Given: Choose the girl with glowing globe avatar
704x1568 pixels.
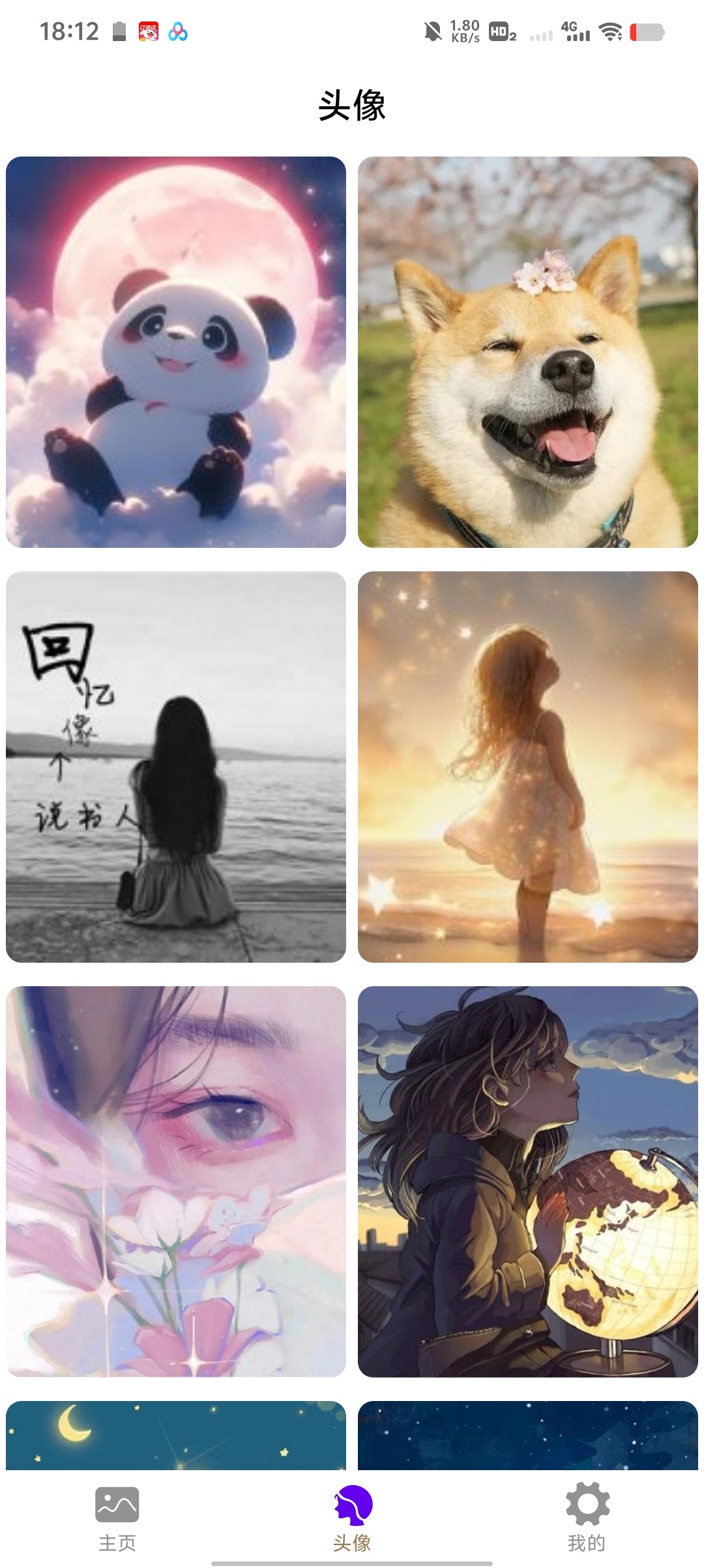Looking at the screenshot, I should pyautogui.click(x=528, y=1182).
